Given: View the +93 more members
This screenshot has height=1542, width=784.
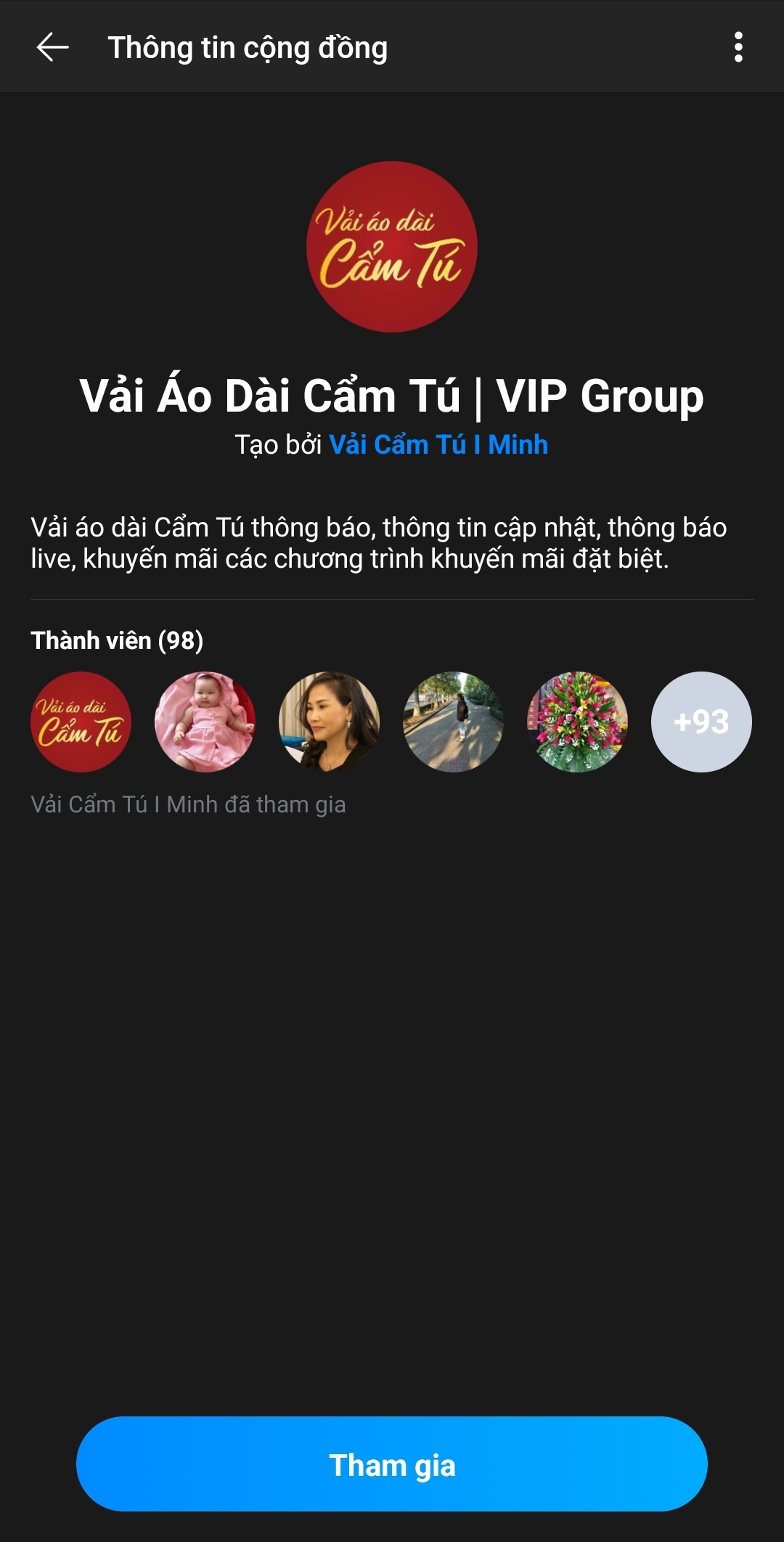Looking at the screenshot, I should [x=701, y=722].
